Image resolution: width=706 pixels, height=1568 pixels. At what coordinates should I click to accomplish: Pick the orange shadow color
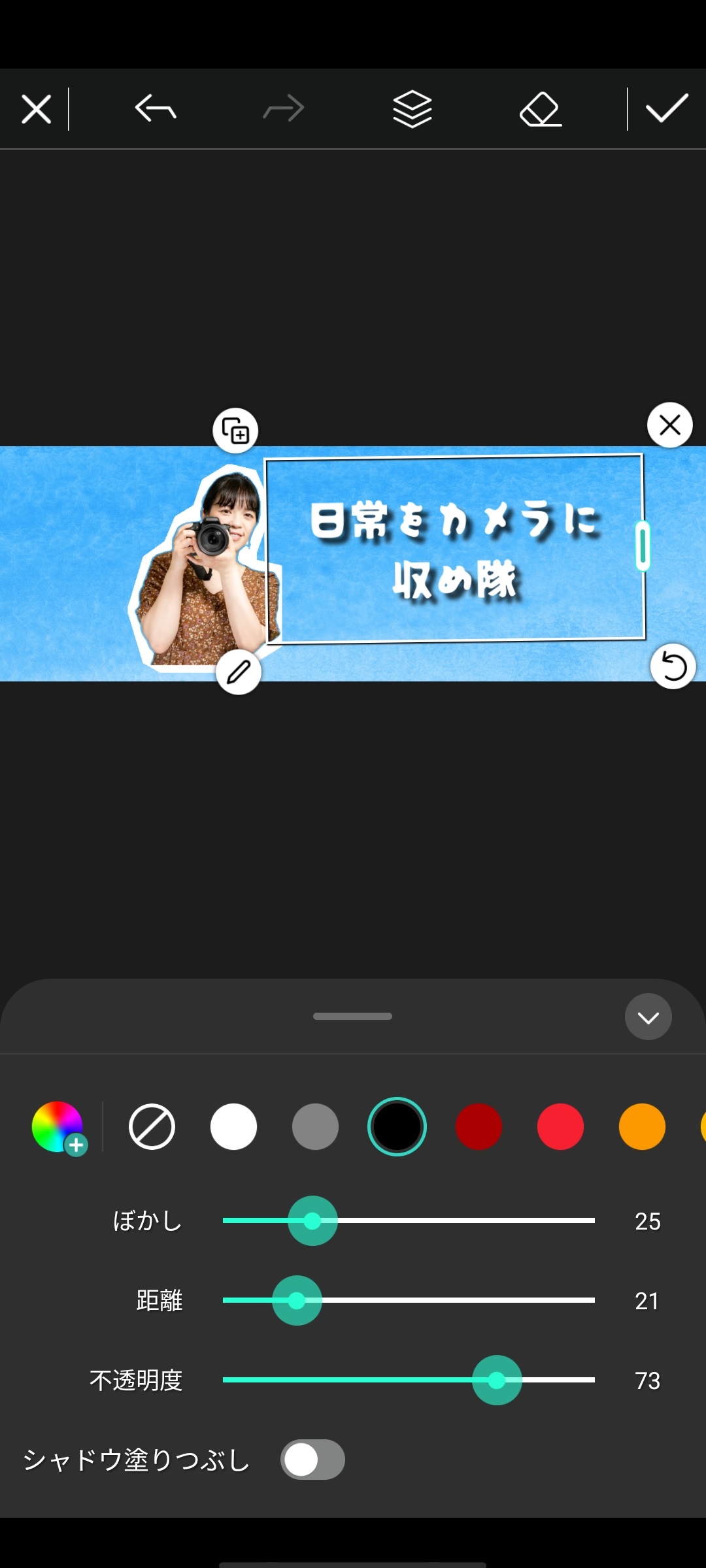[x=642, y=1127]
